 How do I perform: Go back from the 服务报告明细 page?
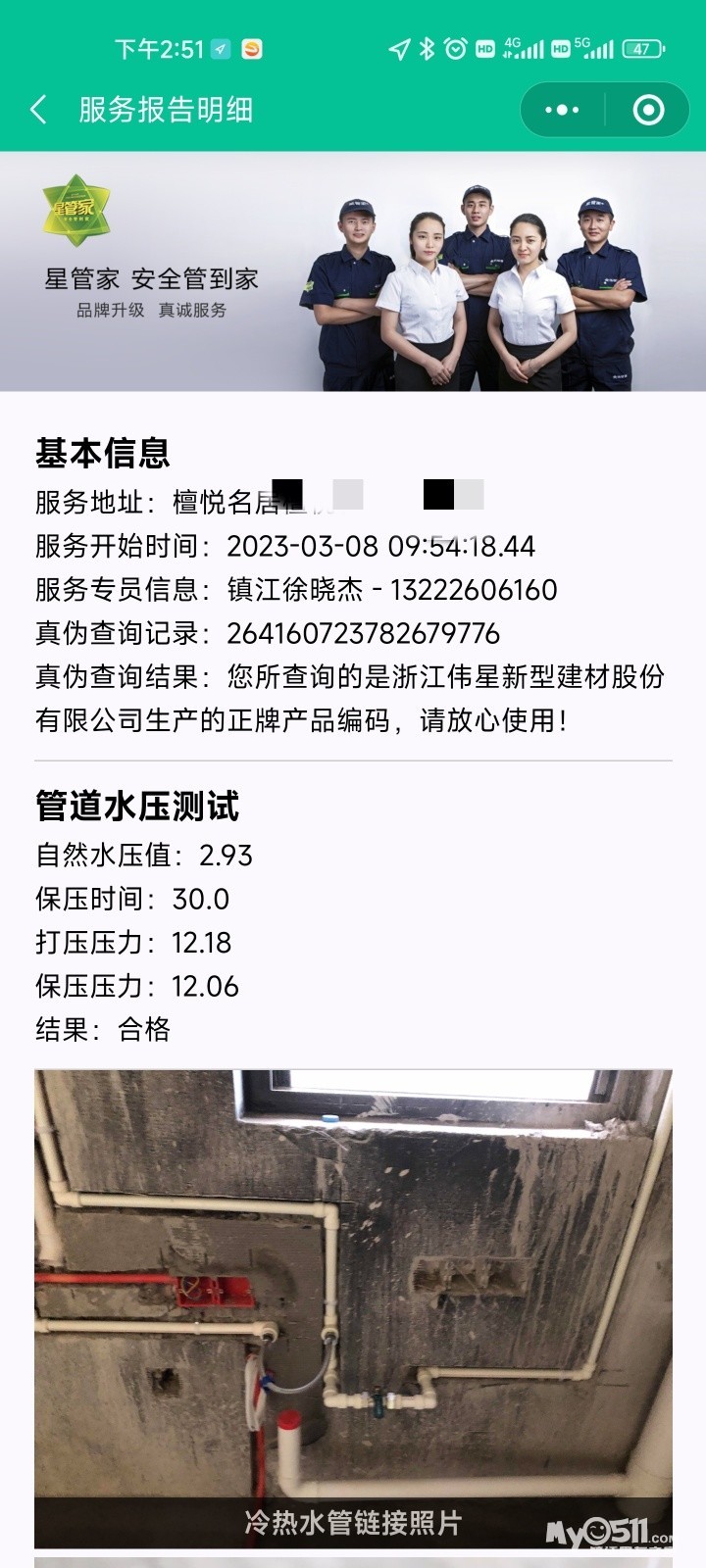(x=38, y=110)
